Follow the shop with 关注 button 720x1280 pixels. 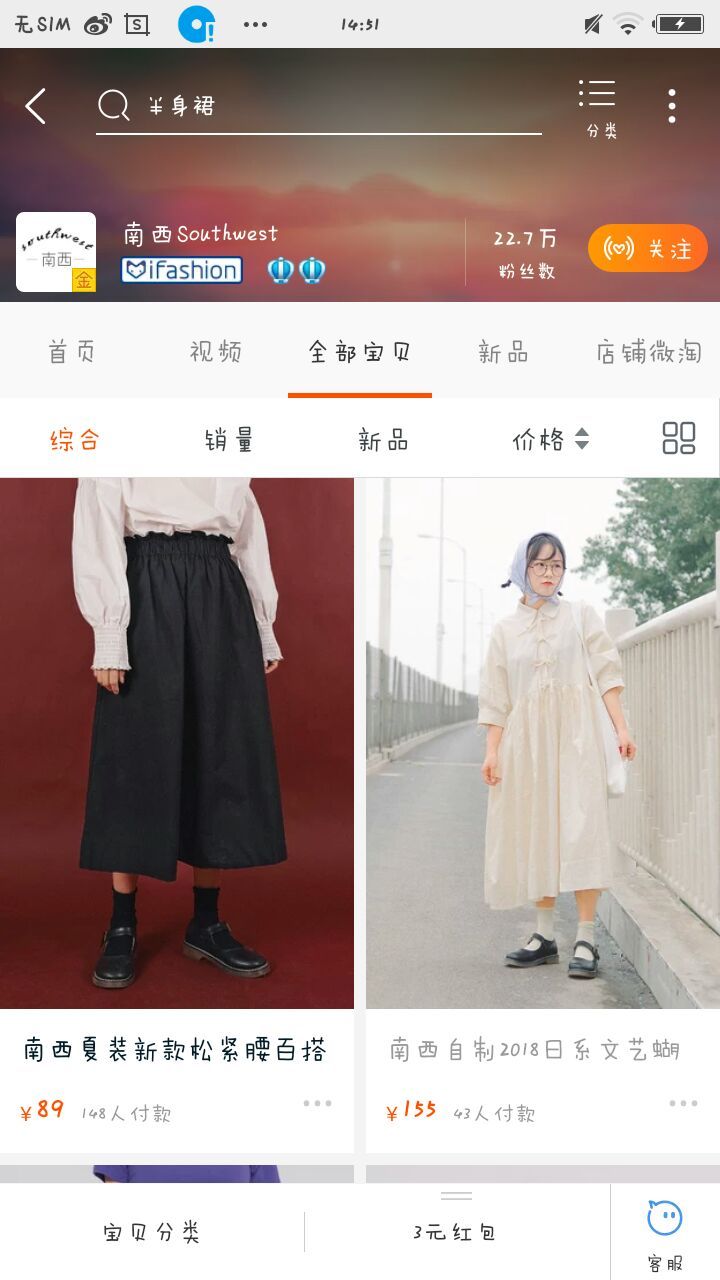pyautogui.click(x=648, y=248)
